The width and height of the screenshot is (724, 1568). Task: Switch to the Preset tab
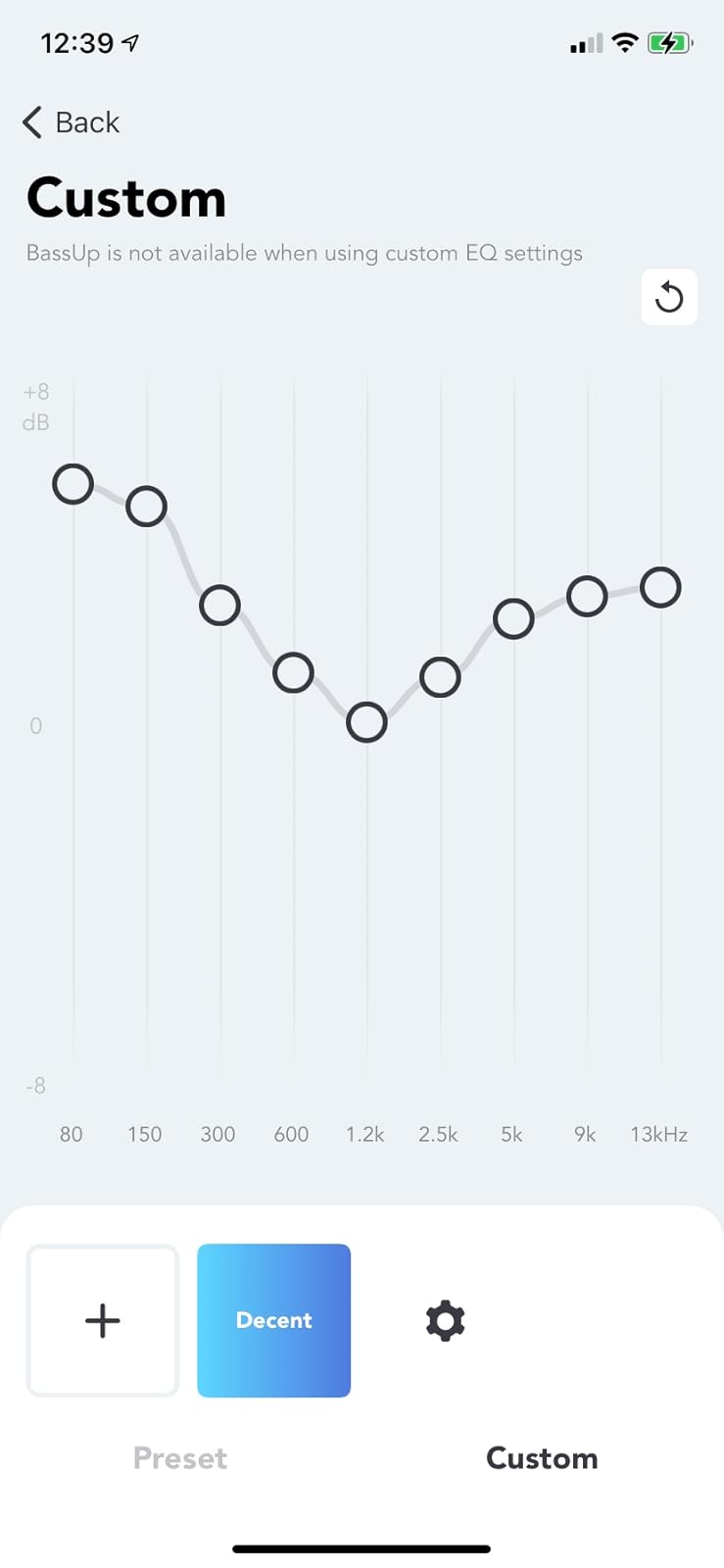pyautogui.click(x=180, y=1457)
